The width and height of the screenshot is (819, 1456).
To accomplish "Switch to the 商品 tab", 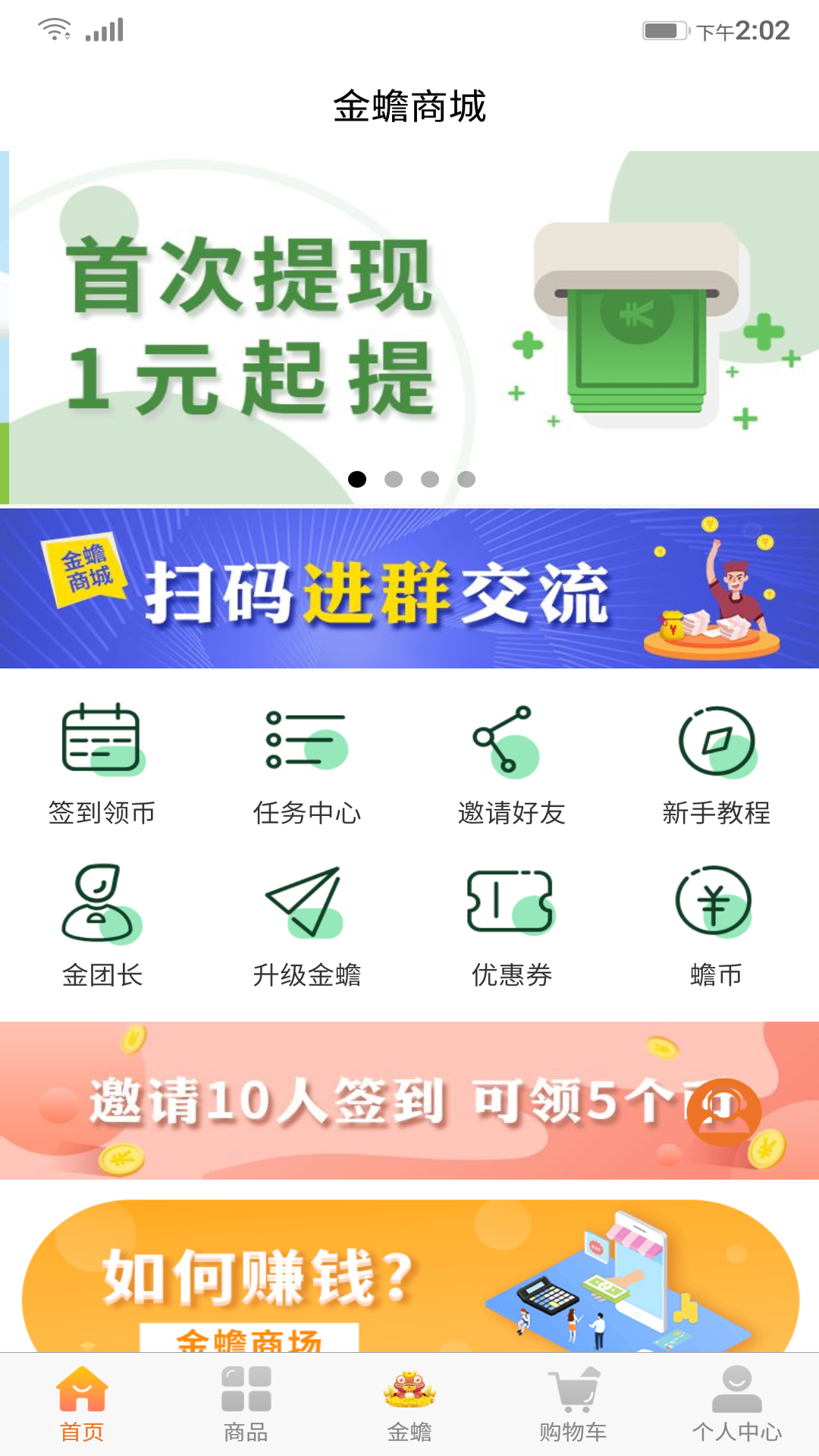I will pos(246,1404).
